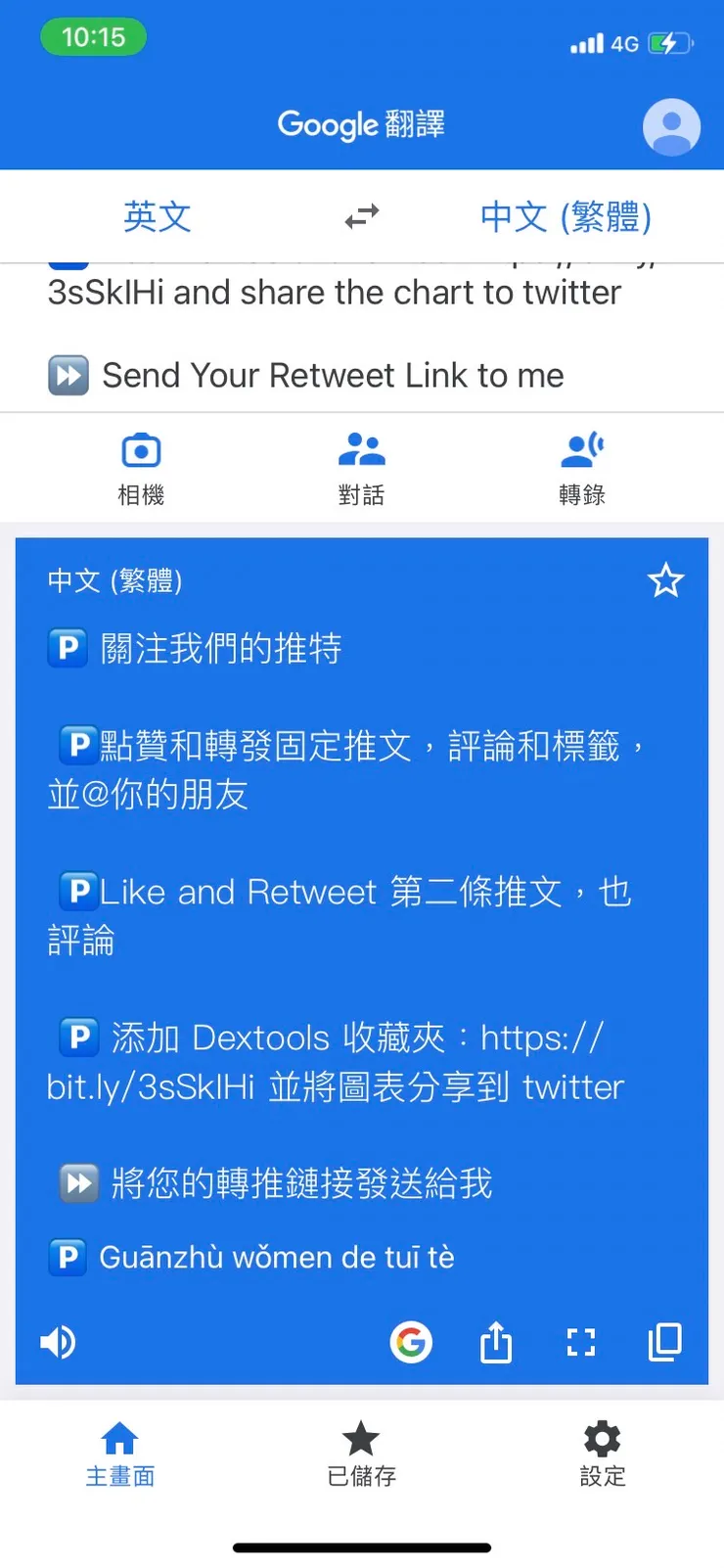Screen dimensions: 724x1568
Task: Expand translation to fullscreen view
Action: click(580, 1342)
